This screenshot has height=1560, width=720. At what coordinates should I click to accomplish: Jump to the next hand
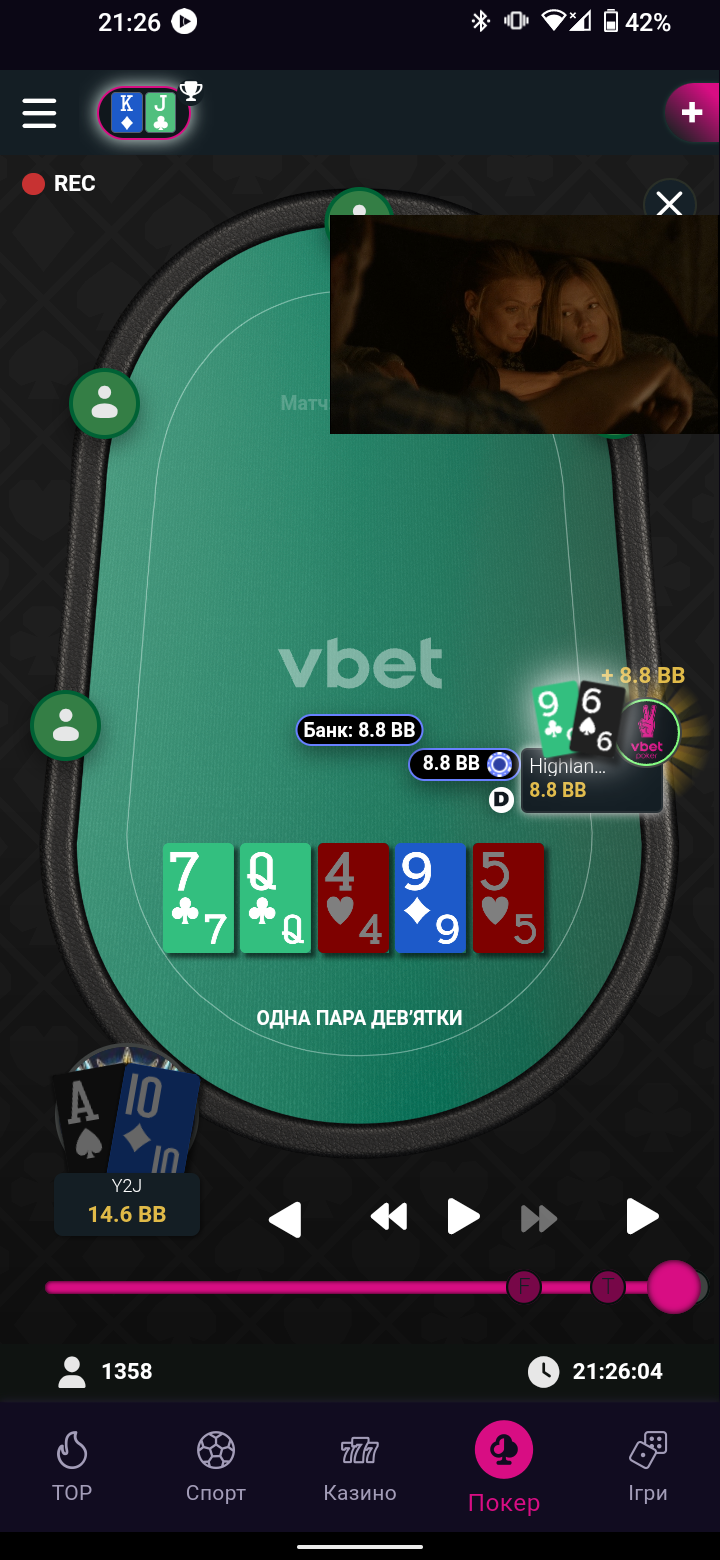(641, 1217)
